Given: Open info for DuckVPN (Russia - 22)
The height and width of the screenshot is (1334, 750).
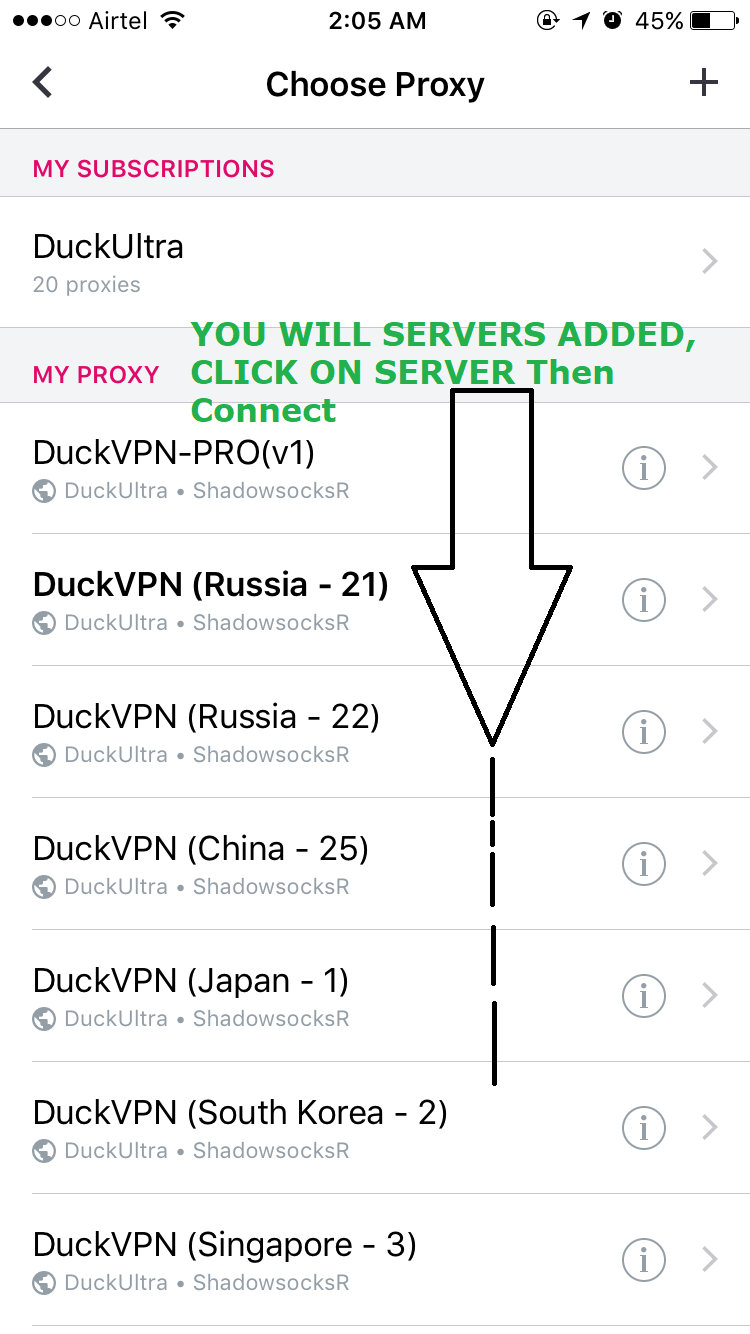Looking at the screenshot, I should [643, 731].
